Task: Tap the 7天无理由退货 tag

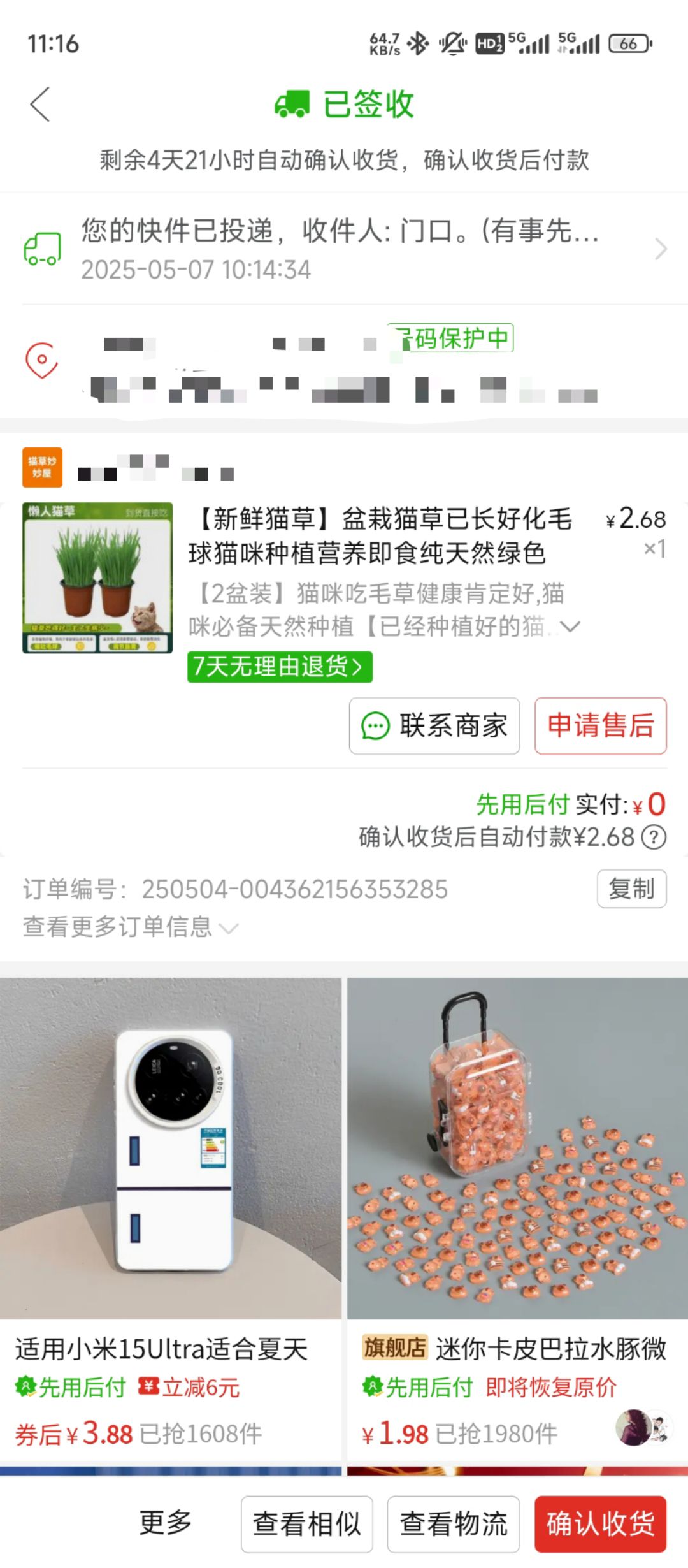Action: pyautogui.click(x=280, y=667)
